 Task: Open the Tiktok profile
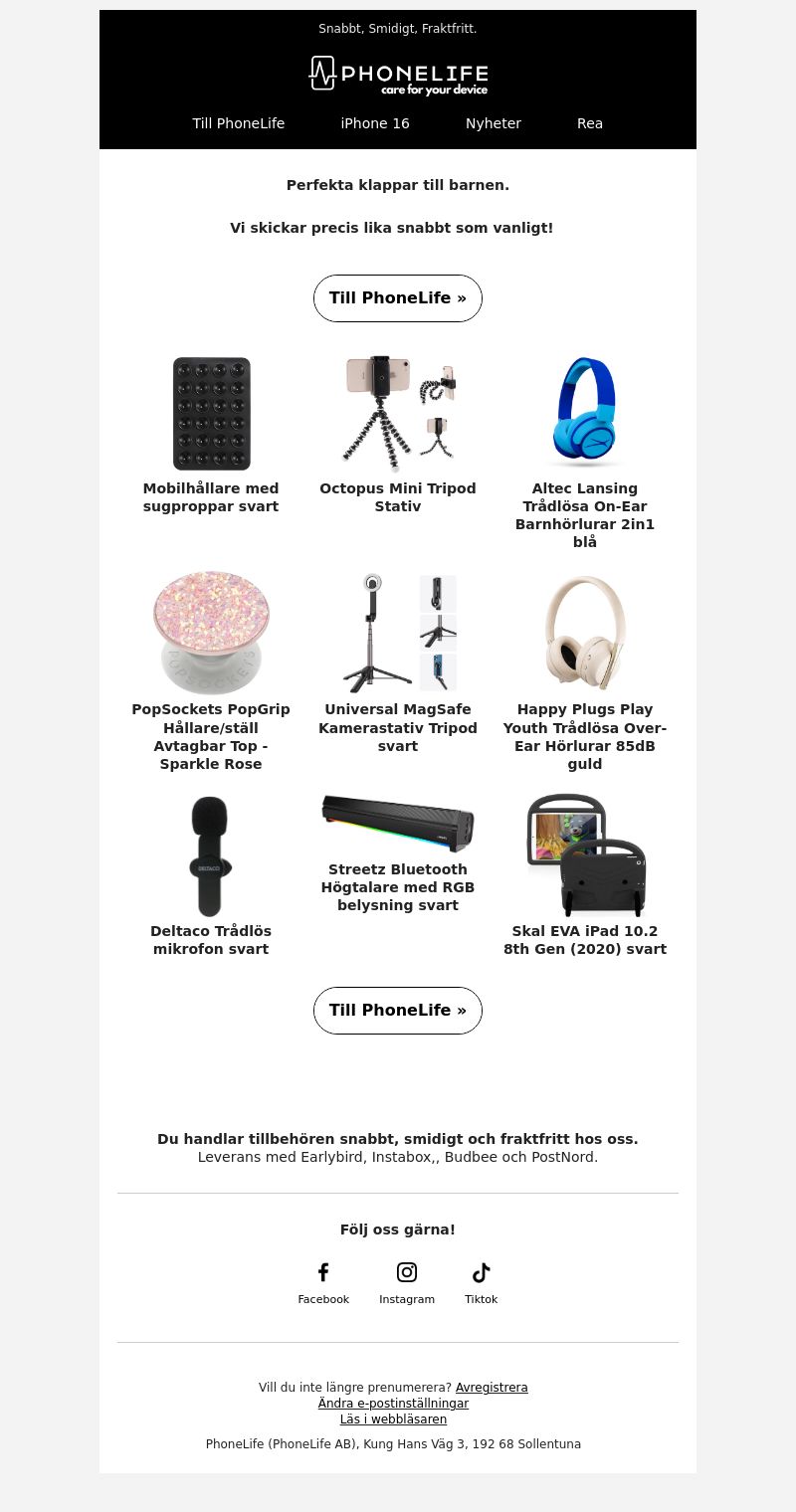point(482,1283)
